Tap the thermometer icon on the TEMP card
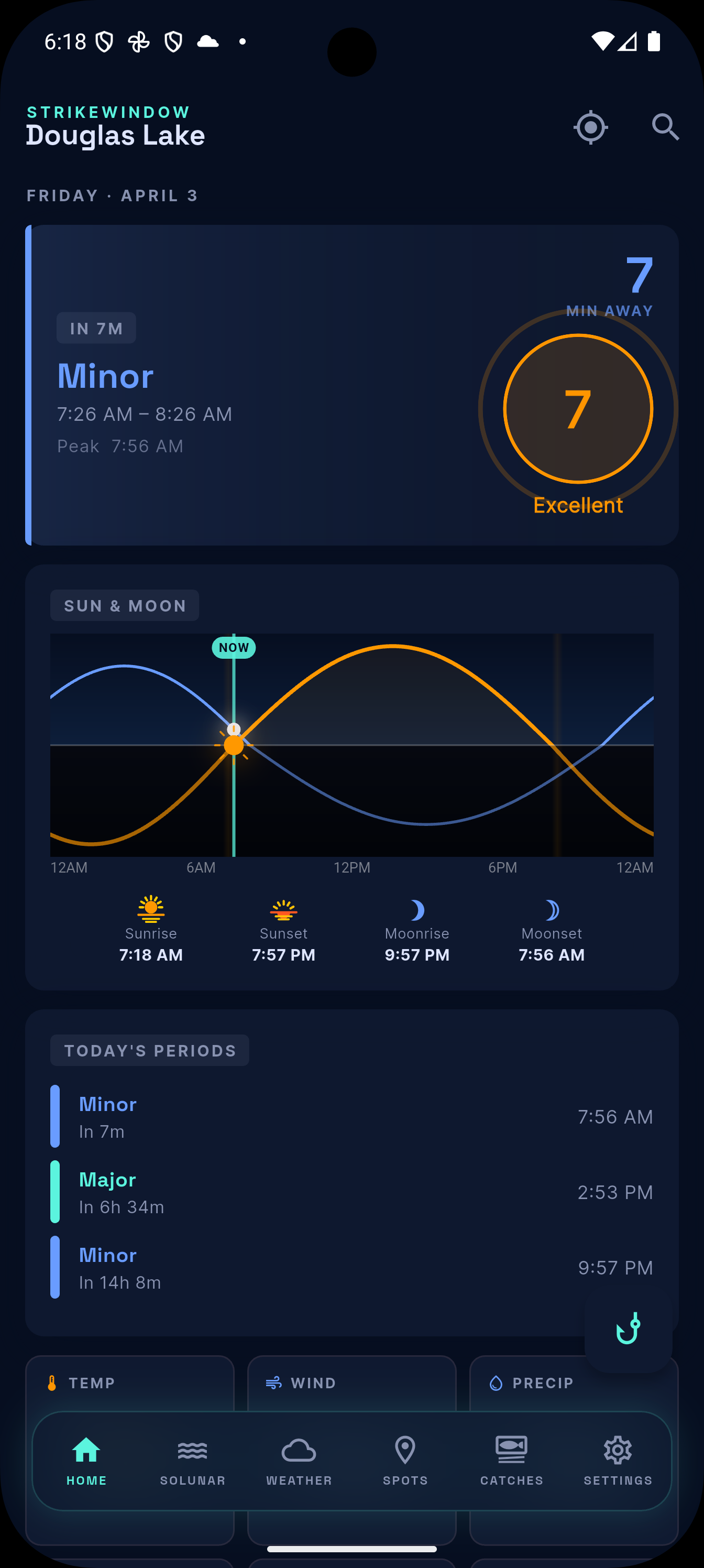Viewport: 704px width, 1568px height. [x=53, y=1383]
